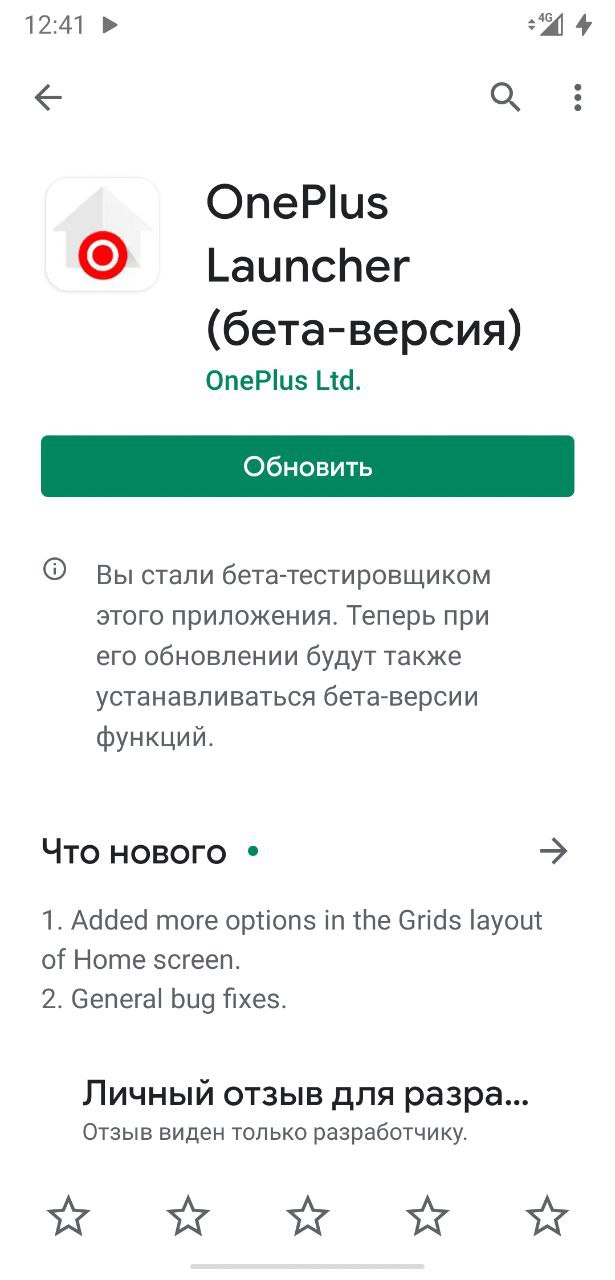The image size is (615, 1280).
Task: Open the OnePlus Ltd. developer page
Action: click(283, 381)
